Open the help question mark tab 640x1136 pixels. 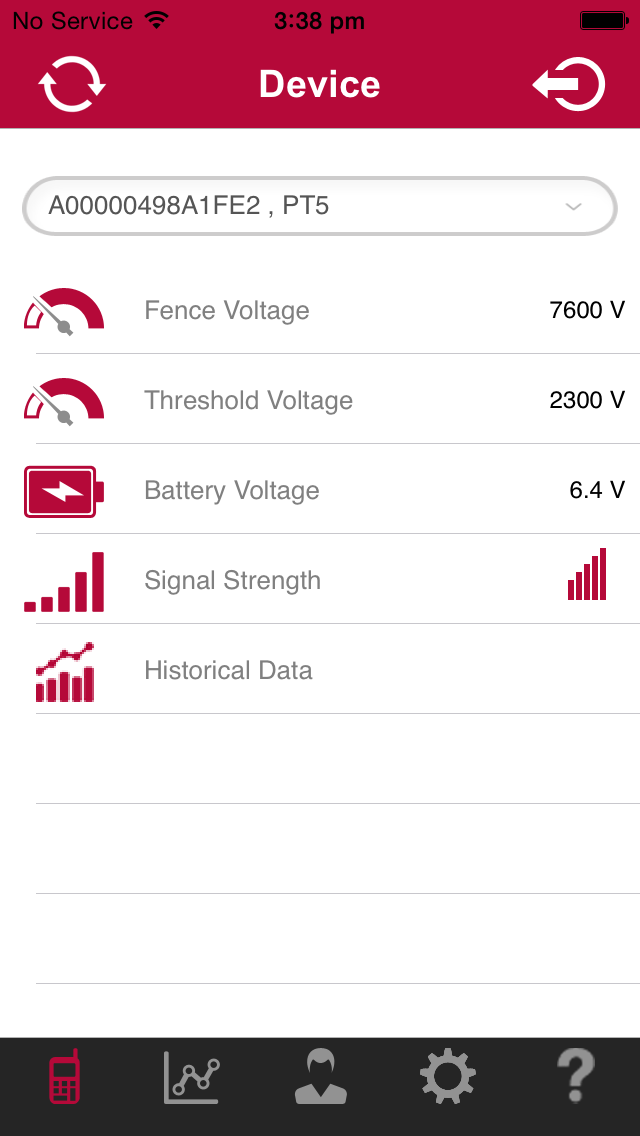click(575, 1078)
